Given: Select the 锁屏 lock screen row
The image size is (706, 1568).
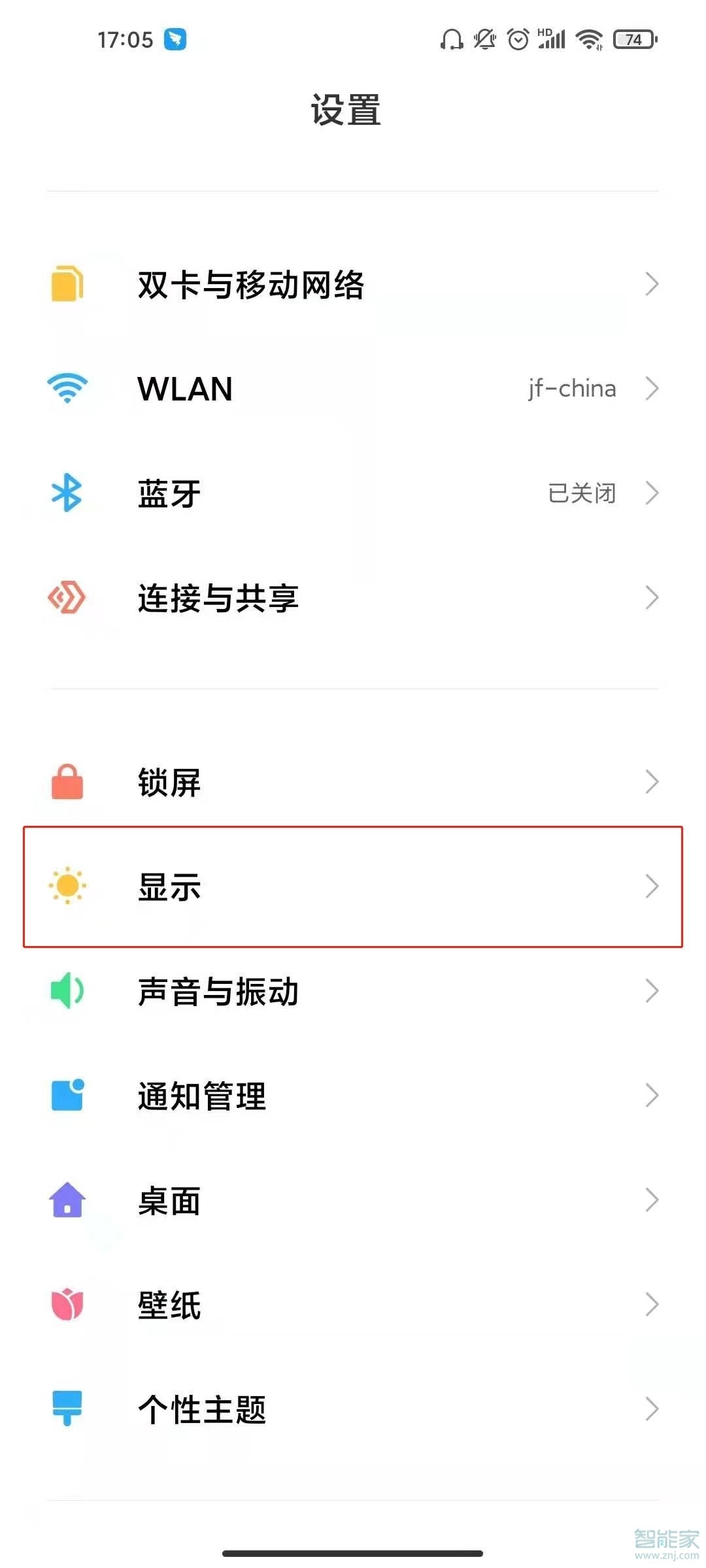Looking at the screenshot, I should [353, 782].
